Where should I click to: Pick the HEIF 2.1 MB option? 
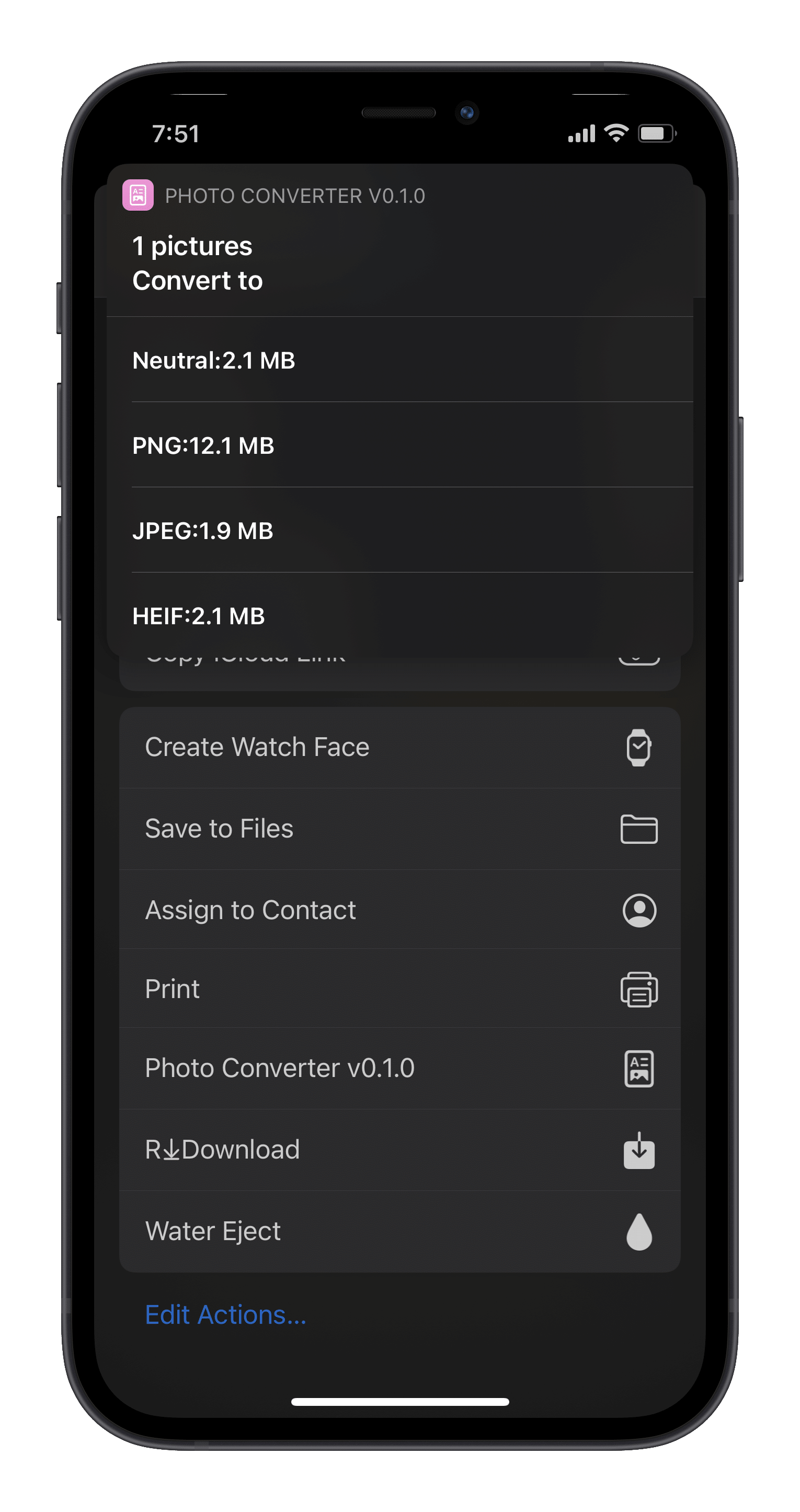[399, 615]
